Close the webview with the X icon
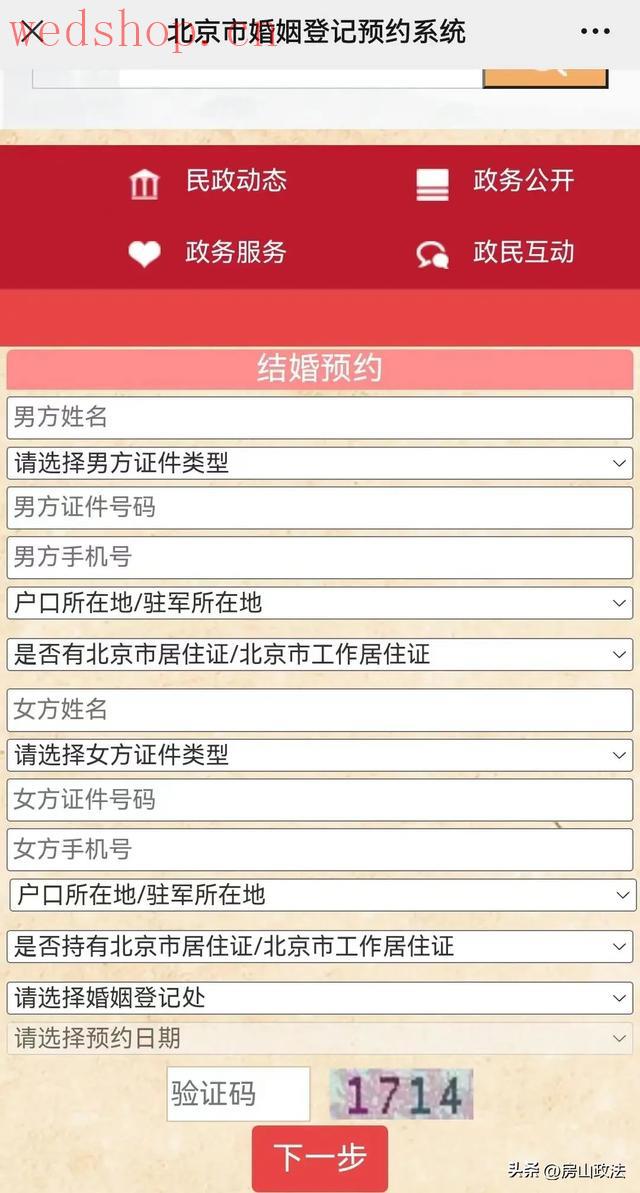The image size is (640, 1193). [x=32, y=32]
